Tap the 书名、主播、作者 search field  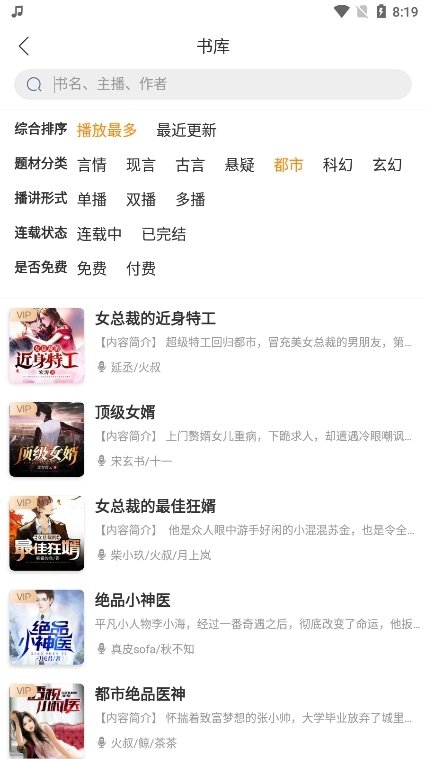[x=213, y=84]
